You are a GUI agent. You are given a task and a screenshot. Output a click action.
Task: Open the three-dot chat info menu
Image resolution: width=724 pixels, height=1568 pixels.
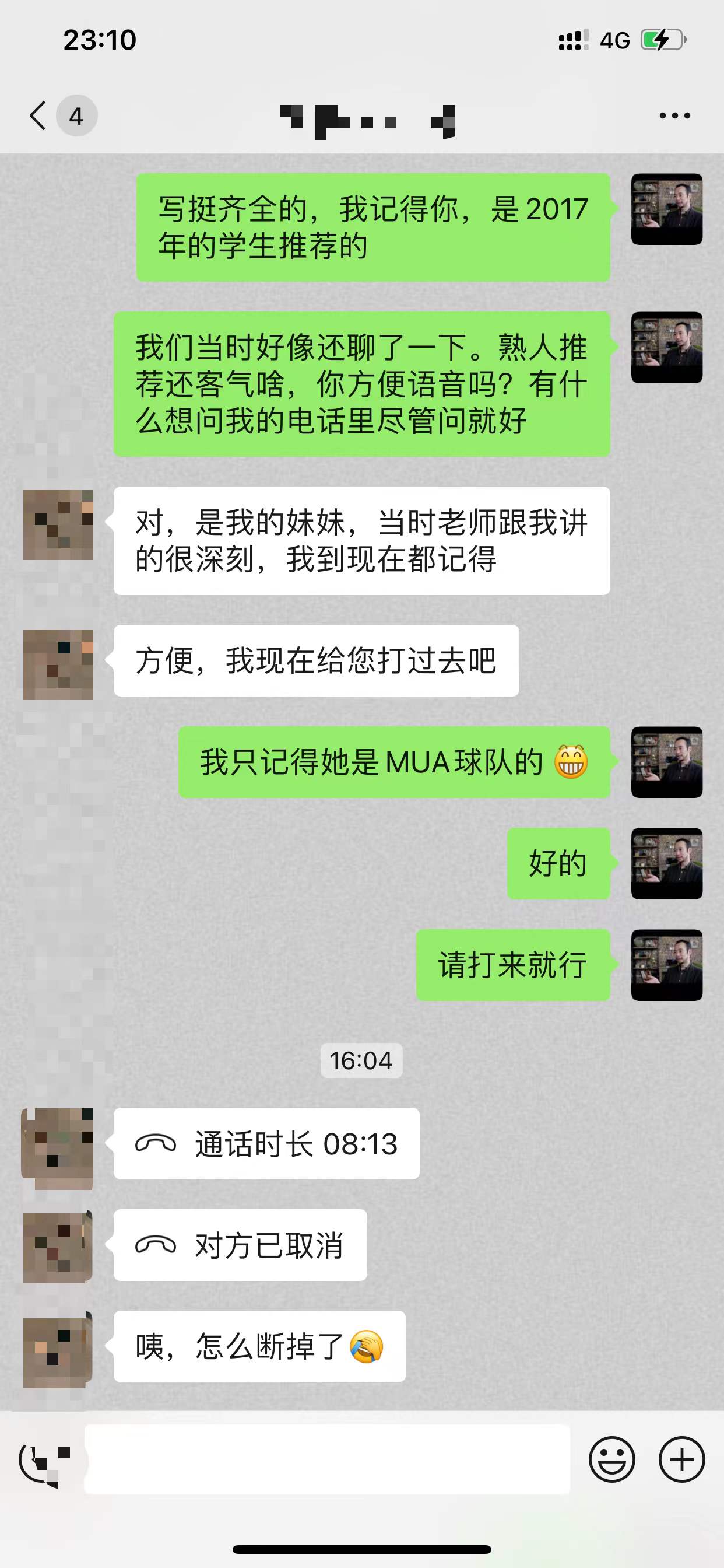click(674, 116)
